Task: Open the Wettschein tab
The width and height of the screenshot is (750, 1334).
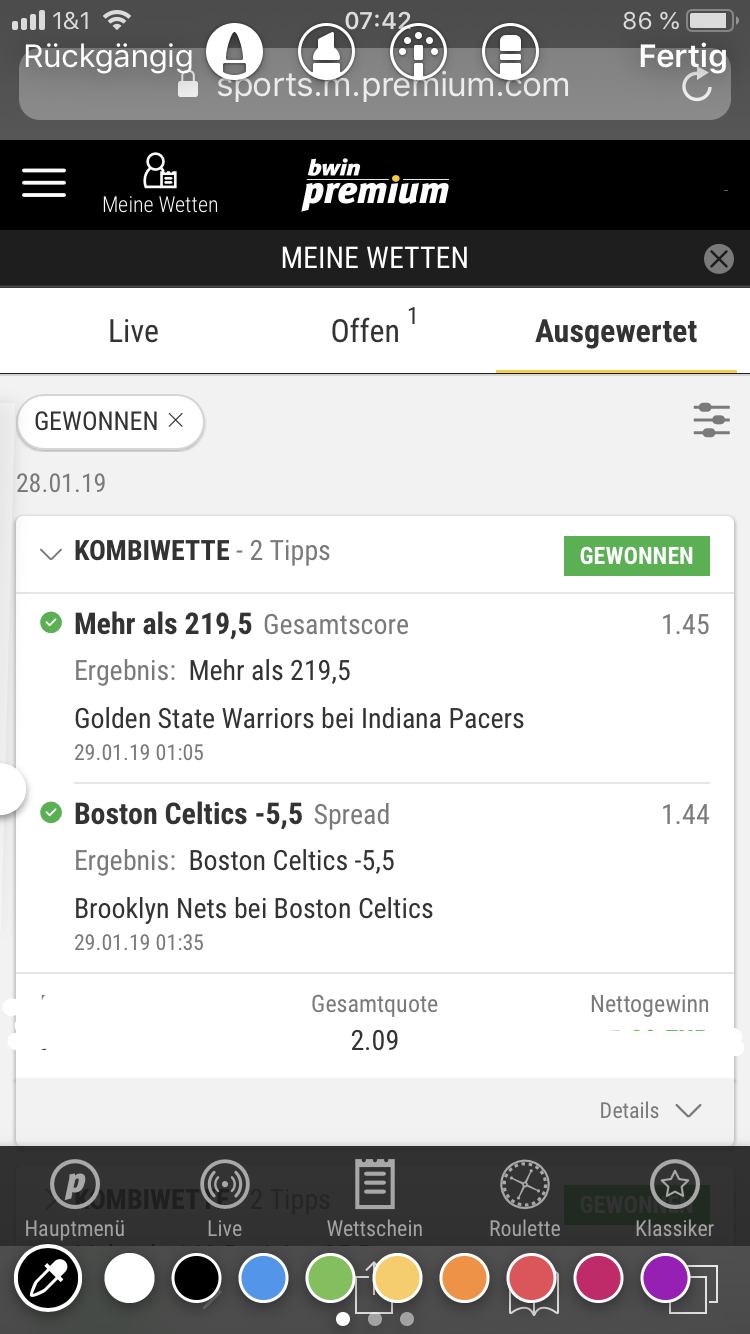Action: [x=375, y=1200]
